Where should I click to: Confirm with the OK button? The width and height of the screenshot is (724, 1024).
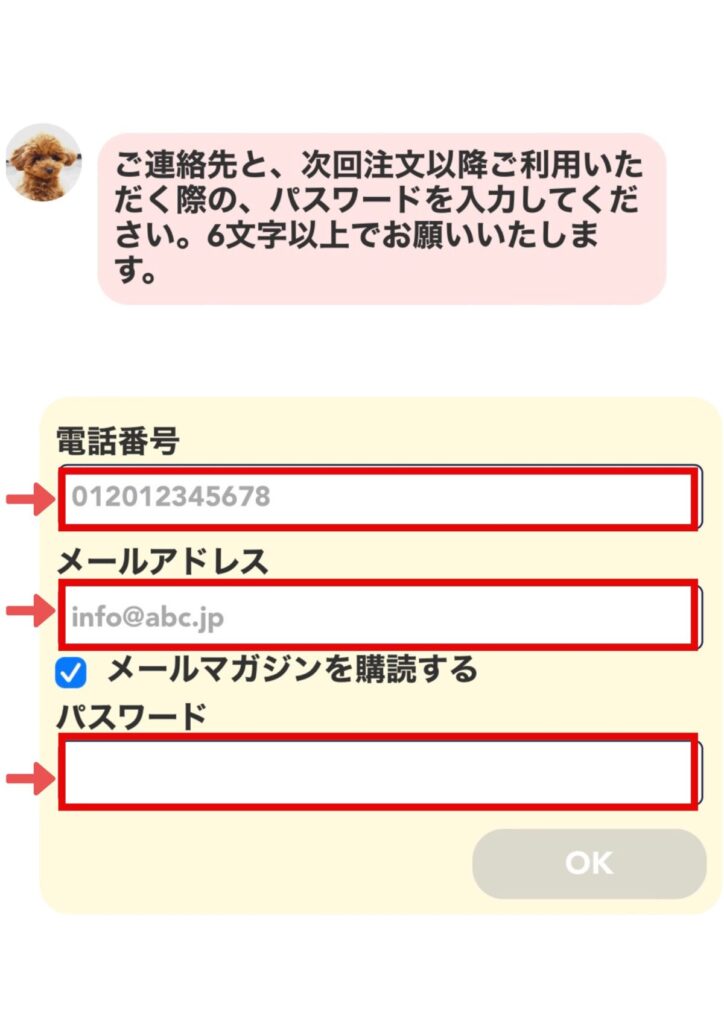pyautogui.click(x=589, y=863)
